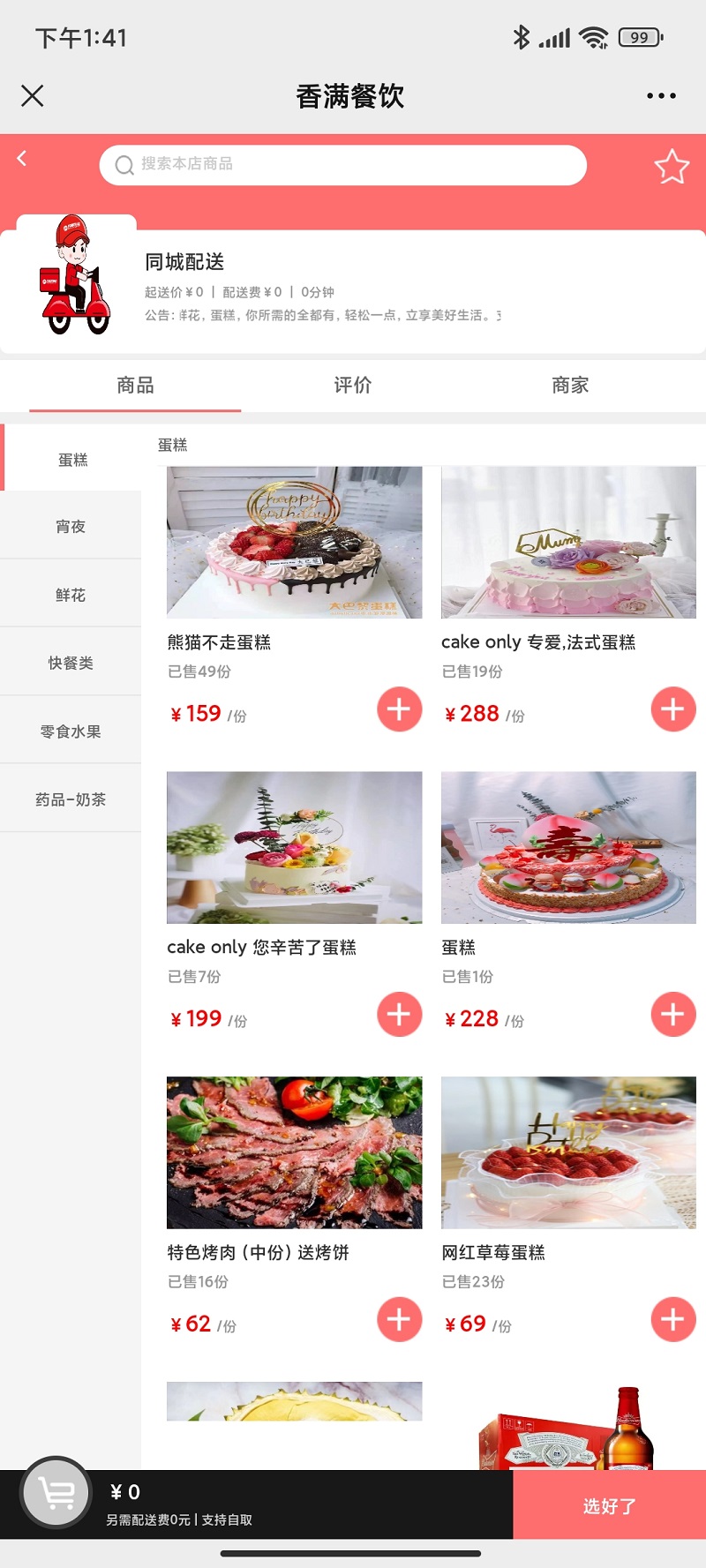Select the 宵夜 category

click(x=71, y=527)
